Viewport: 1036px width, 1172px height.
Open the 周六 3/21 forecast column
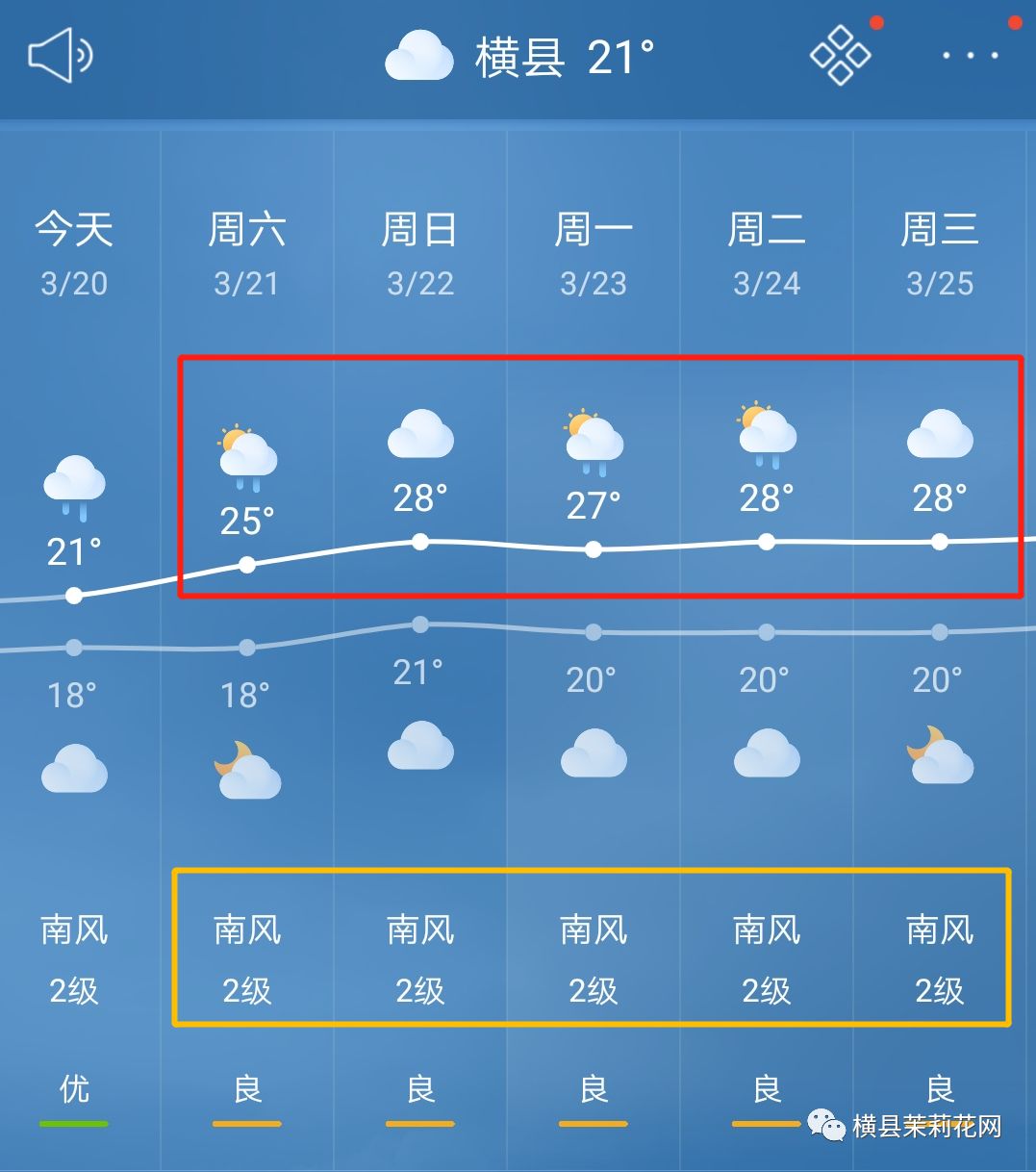tap(247, 255)
